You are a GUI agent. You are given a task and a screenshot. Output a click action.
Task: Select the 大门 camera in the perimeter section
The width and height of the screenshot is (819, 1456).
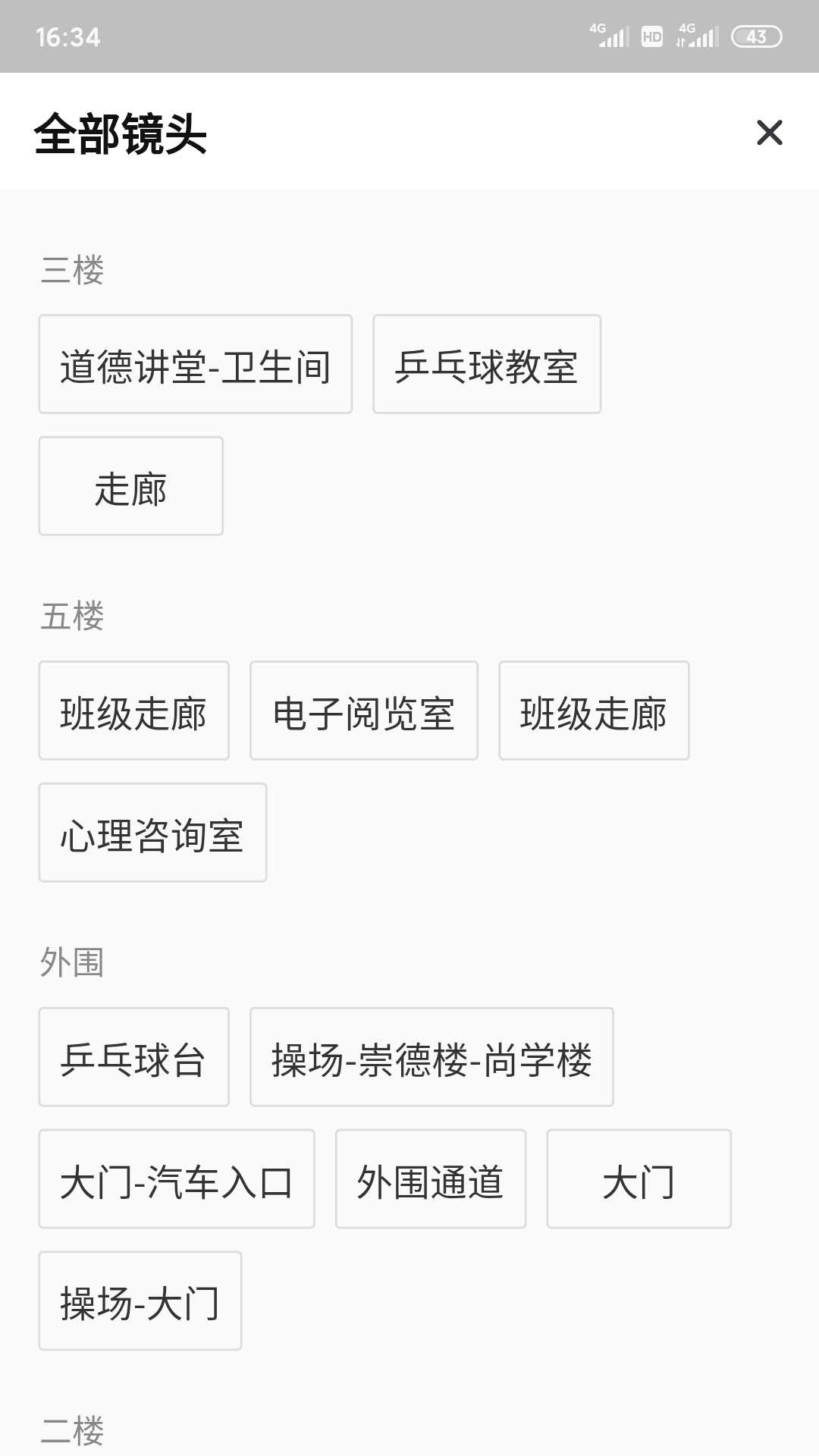tap(639, 1179)
